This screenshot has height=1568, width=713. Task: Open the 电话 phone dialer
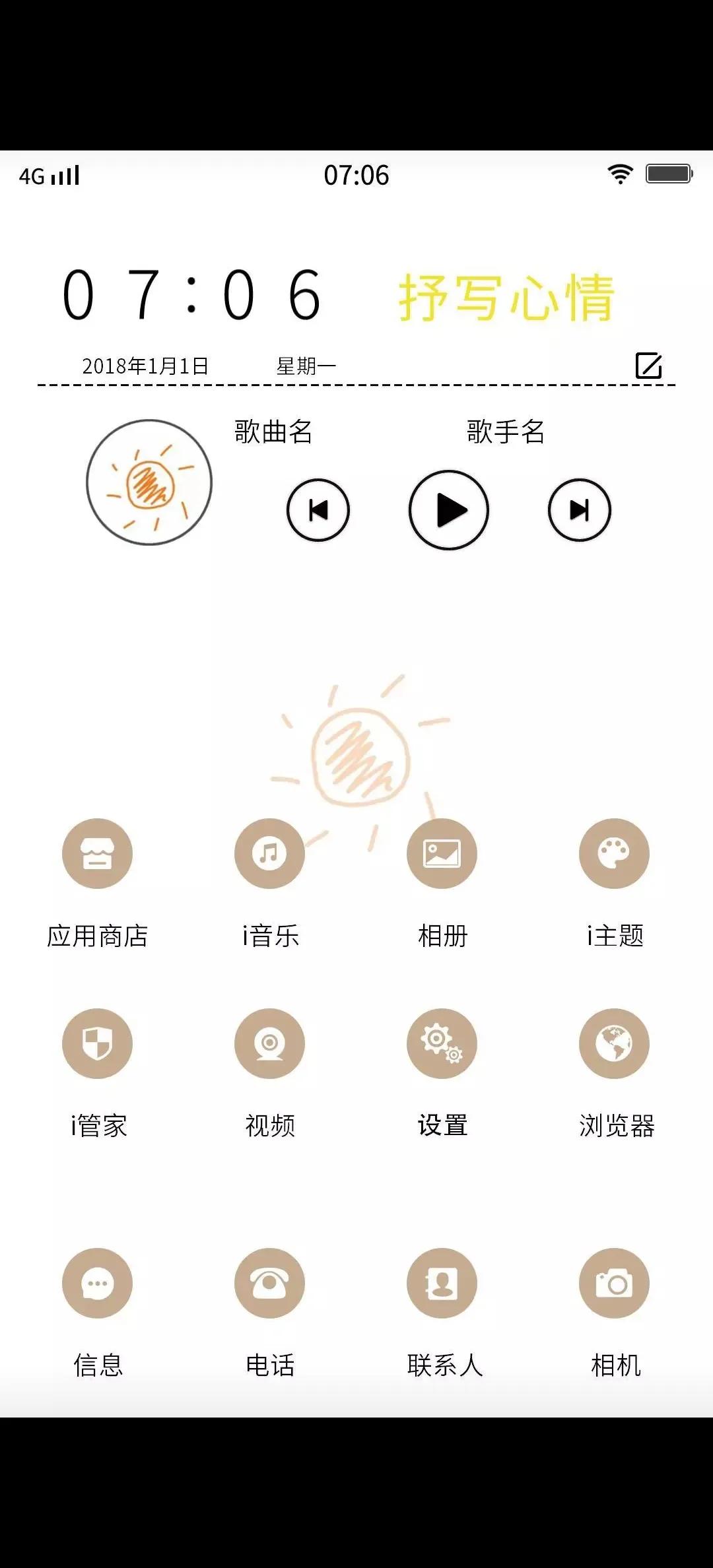pyautogui.click(x=269, y=1282)
